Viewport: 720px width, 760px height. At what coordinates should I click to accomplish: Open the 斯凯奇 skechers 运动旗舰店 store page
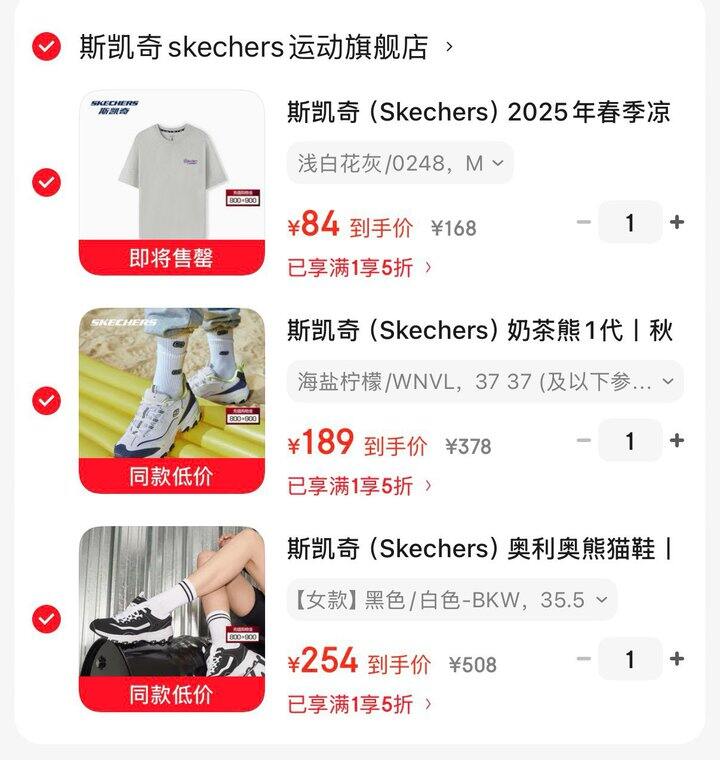tap(254, 47)
